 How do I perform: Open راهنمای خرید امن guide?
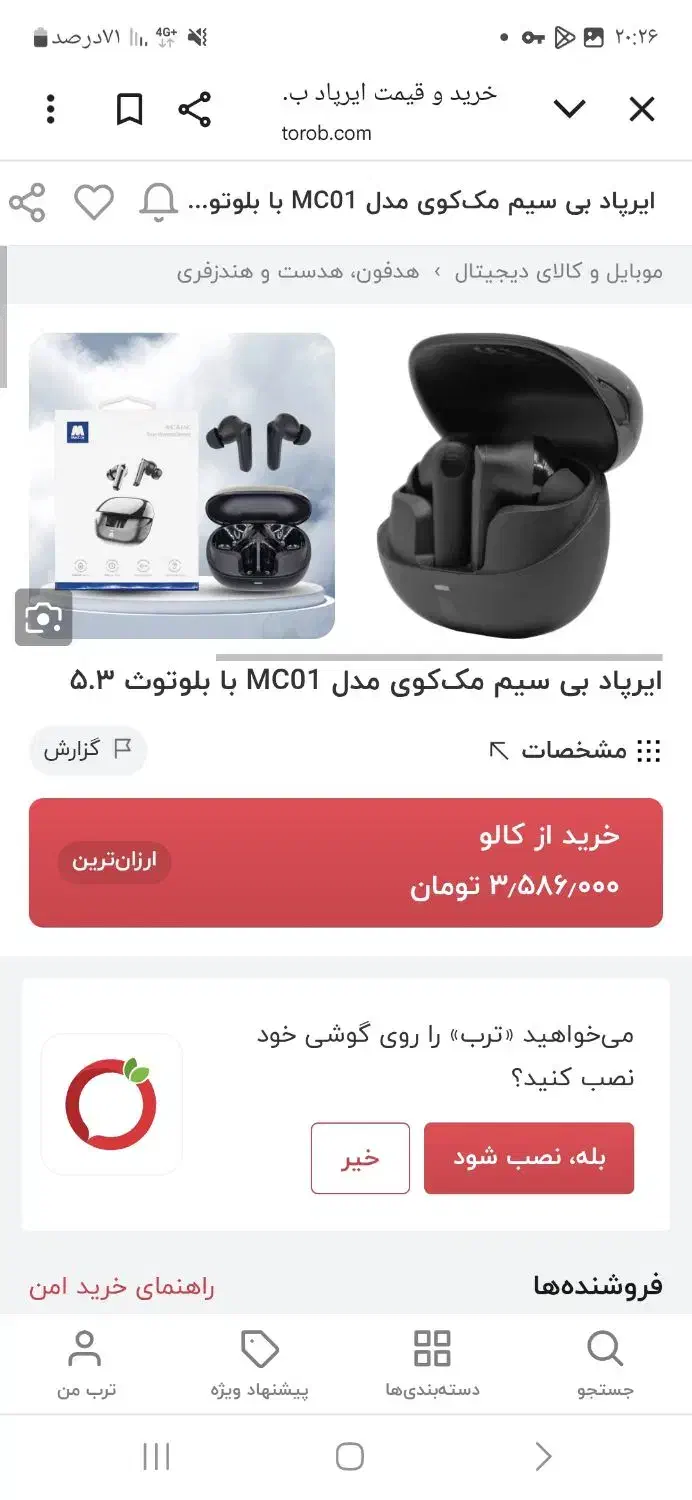(x=122, y=1287)
